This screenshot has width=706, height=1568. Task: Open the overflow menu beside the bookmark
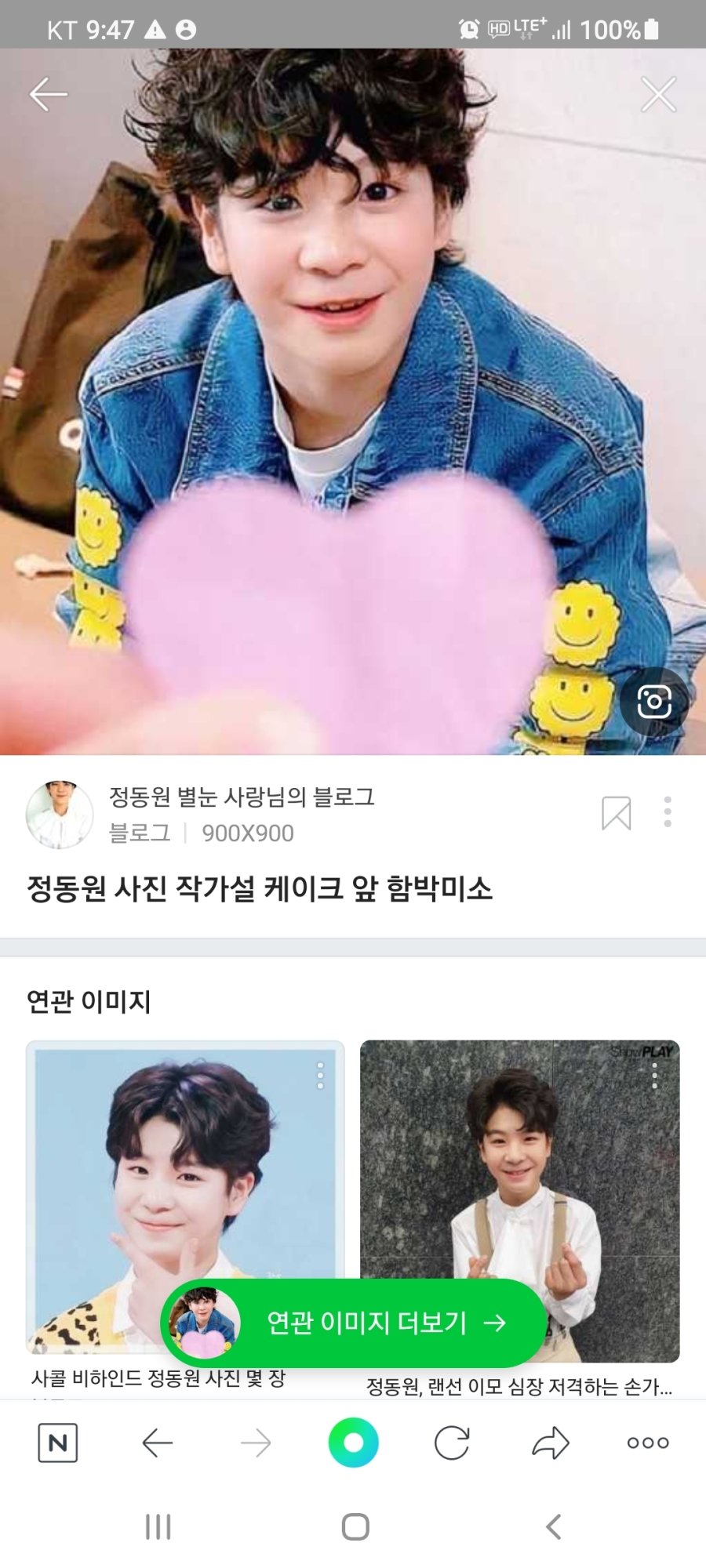point(668,812)
